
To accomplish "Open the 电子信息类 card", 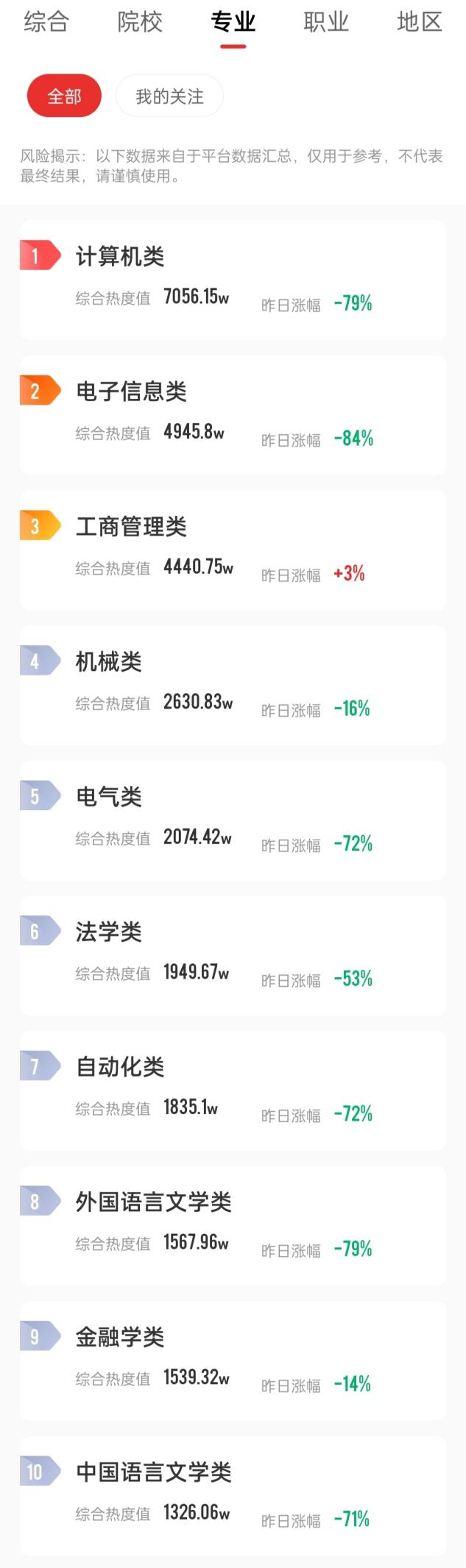I will click(233, 415).
